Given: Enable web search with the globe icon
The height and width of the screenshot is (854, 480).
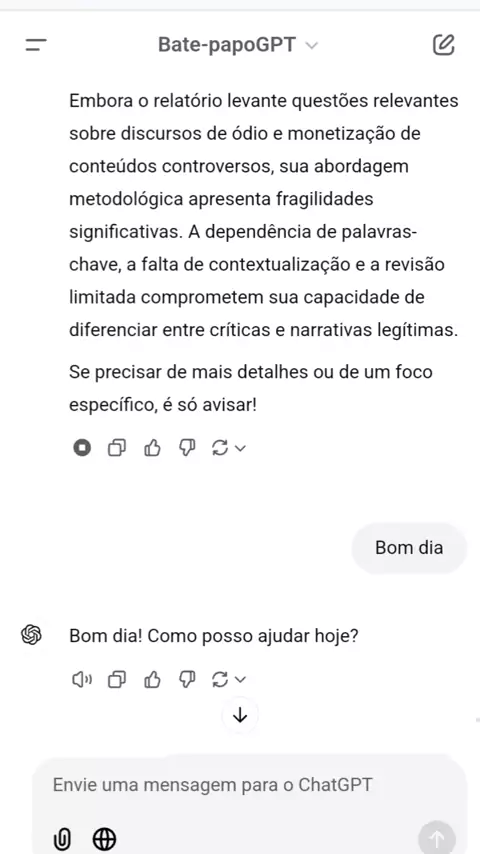Looking at the screenshot, I should point(104,839).
